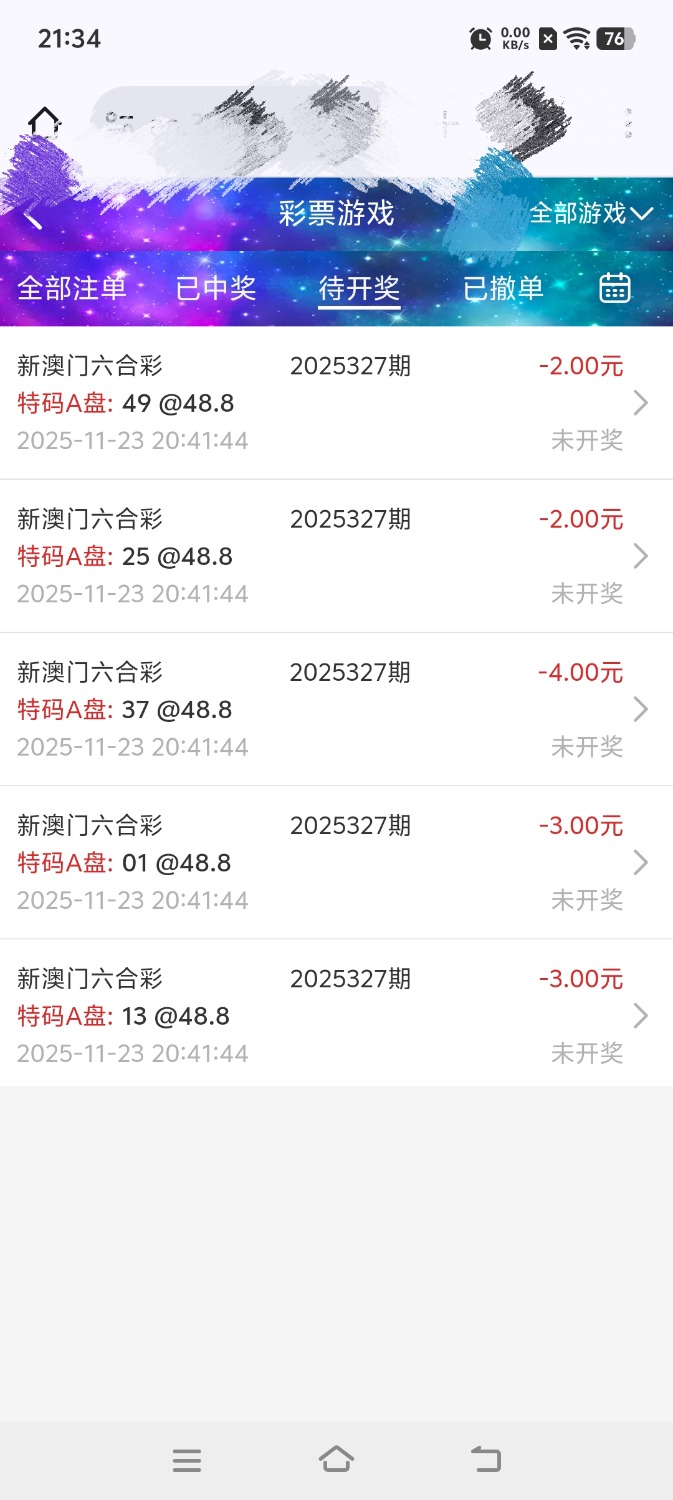Go back from the 彩票游戏 page
This screenshot has width=673, height=1500.
[x=34, y=215]
